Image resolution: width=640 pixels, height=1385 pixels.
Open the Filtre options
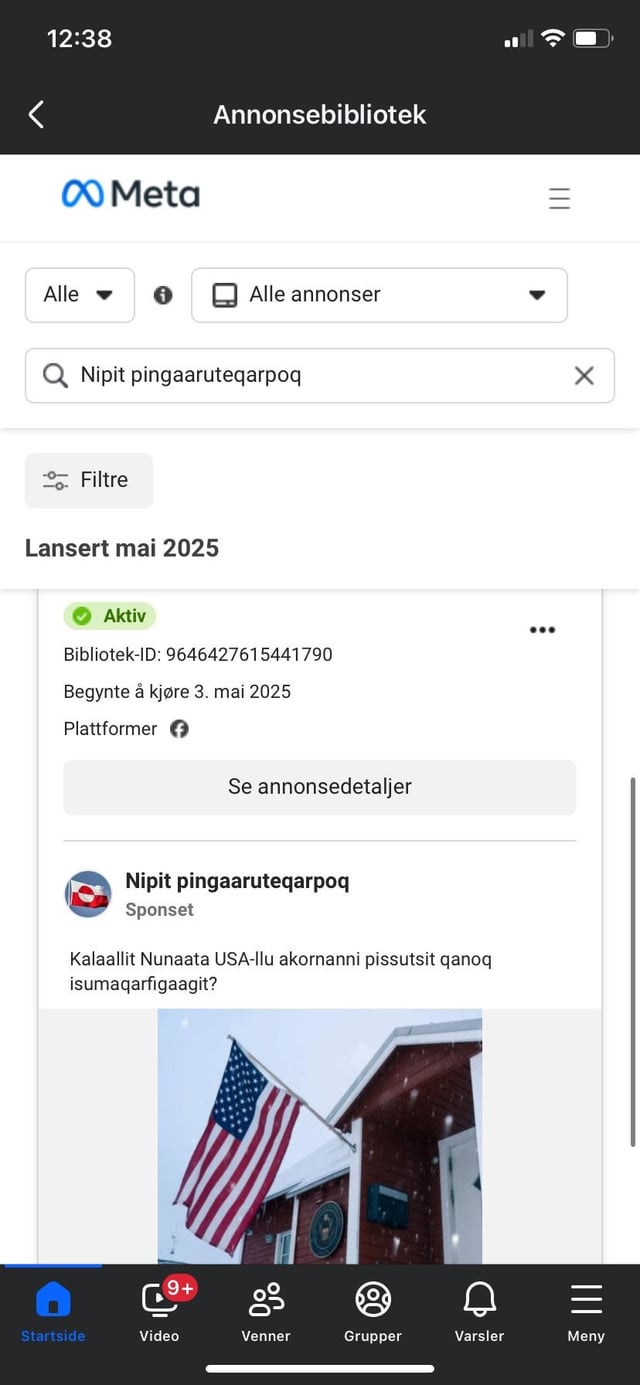tap(89, 480)
